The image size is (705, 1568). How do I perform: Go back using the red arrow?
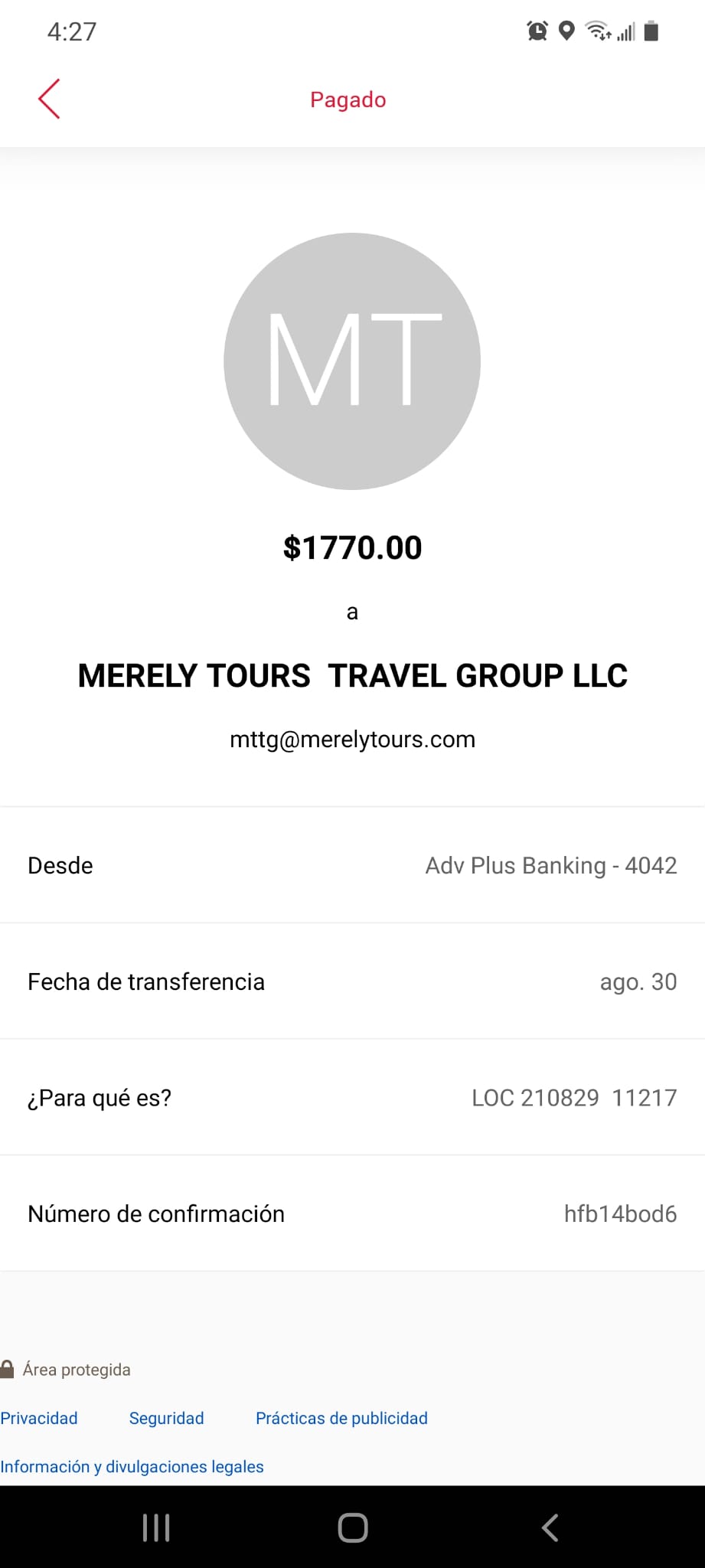pyautogui.click(x=49, y=99)
